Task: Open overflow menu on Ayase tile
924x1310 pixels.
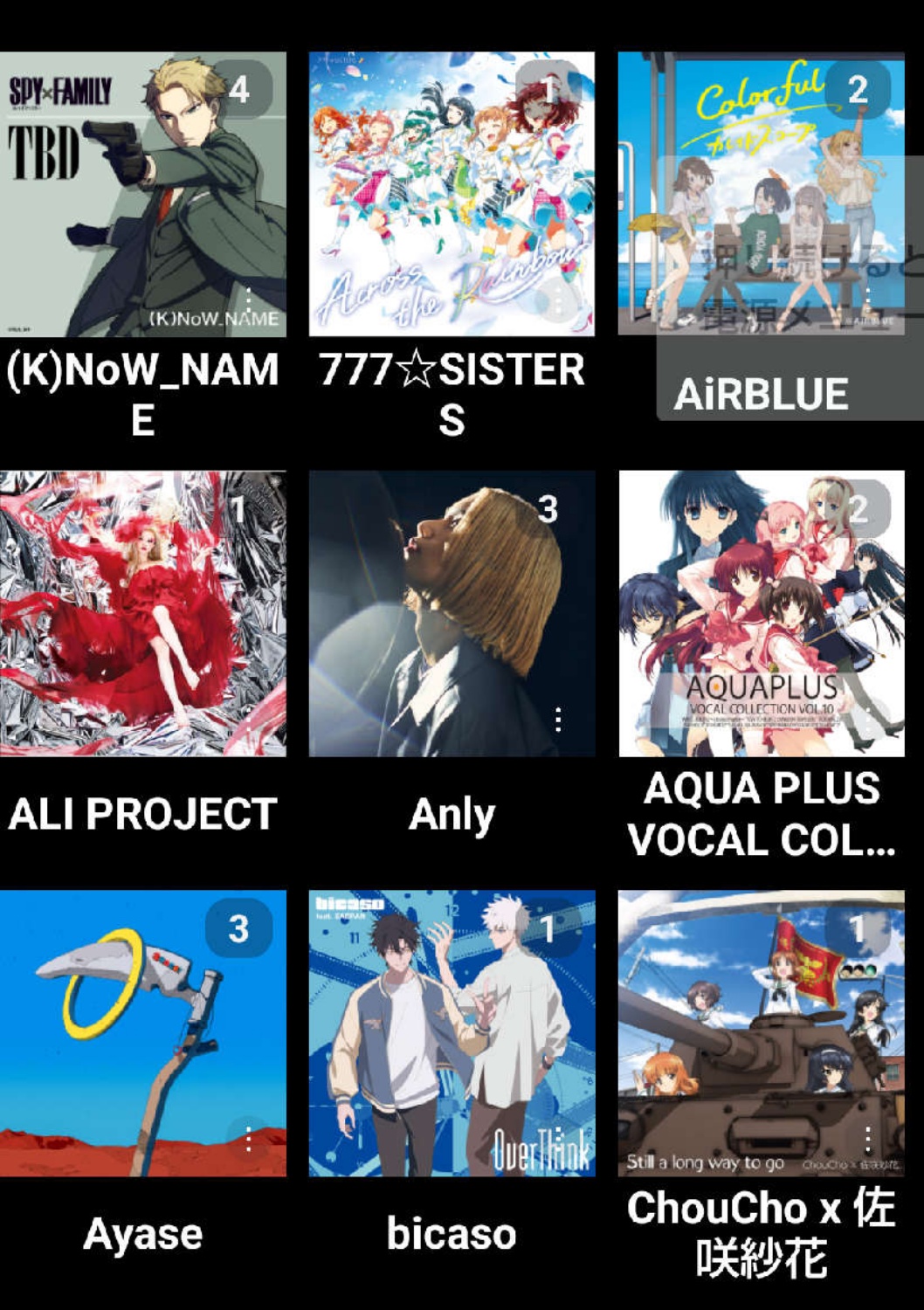Action: (x=249, y=1139)
